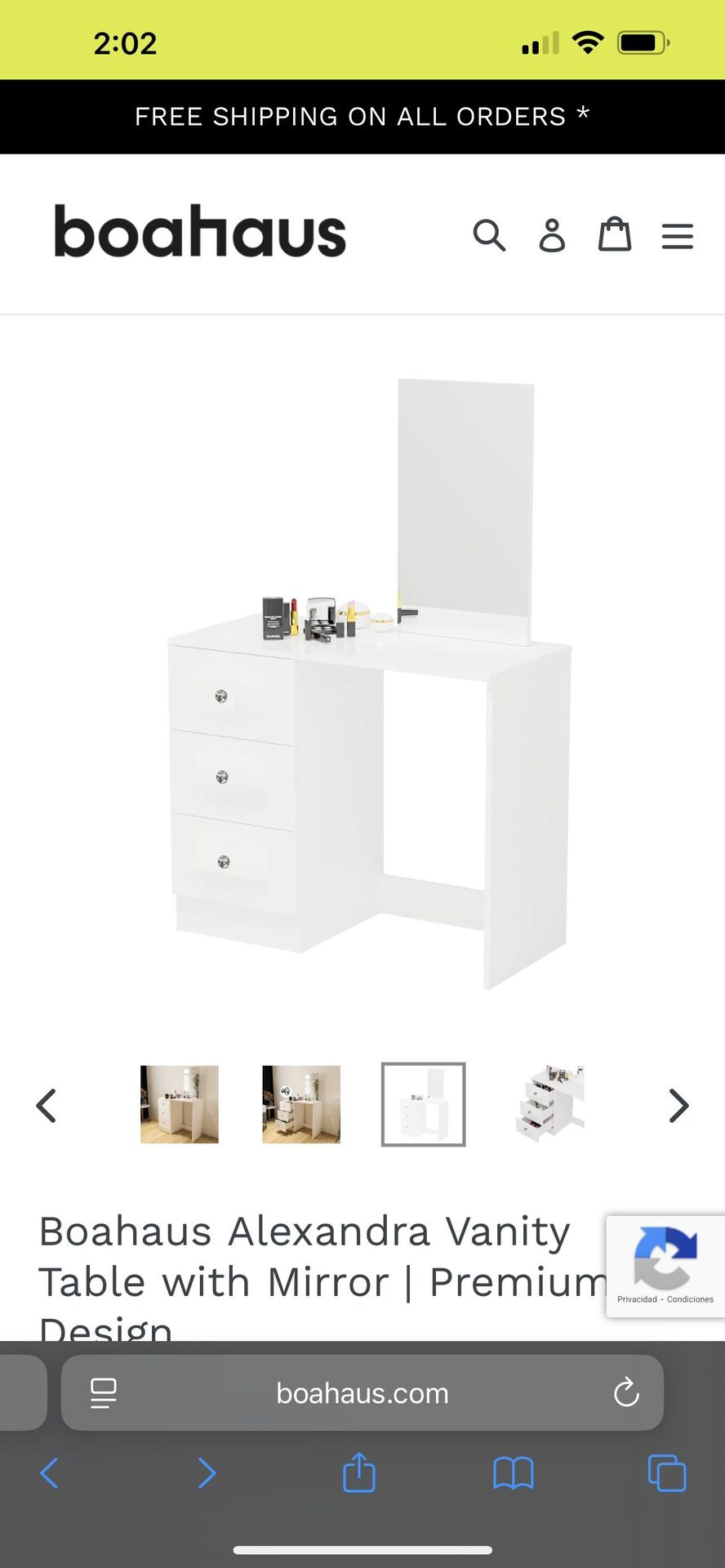The height and width of the screenshot is (1568, 725).
Task: Select thumbnail showing open drawers
Action: click(x=550, y=1104)
